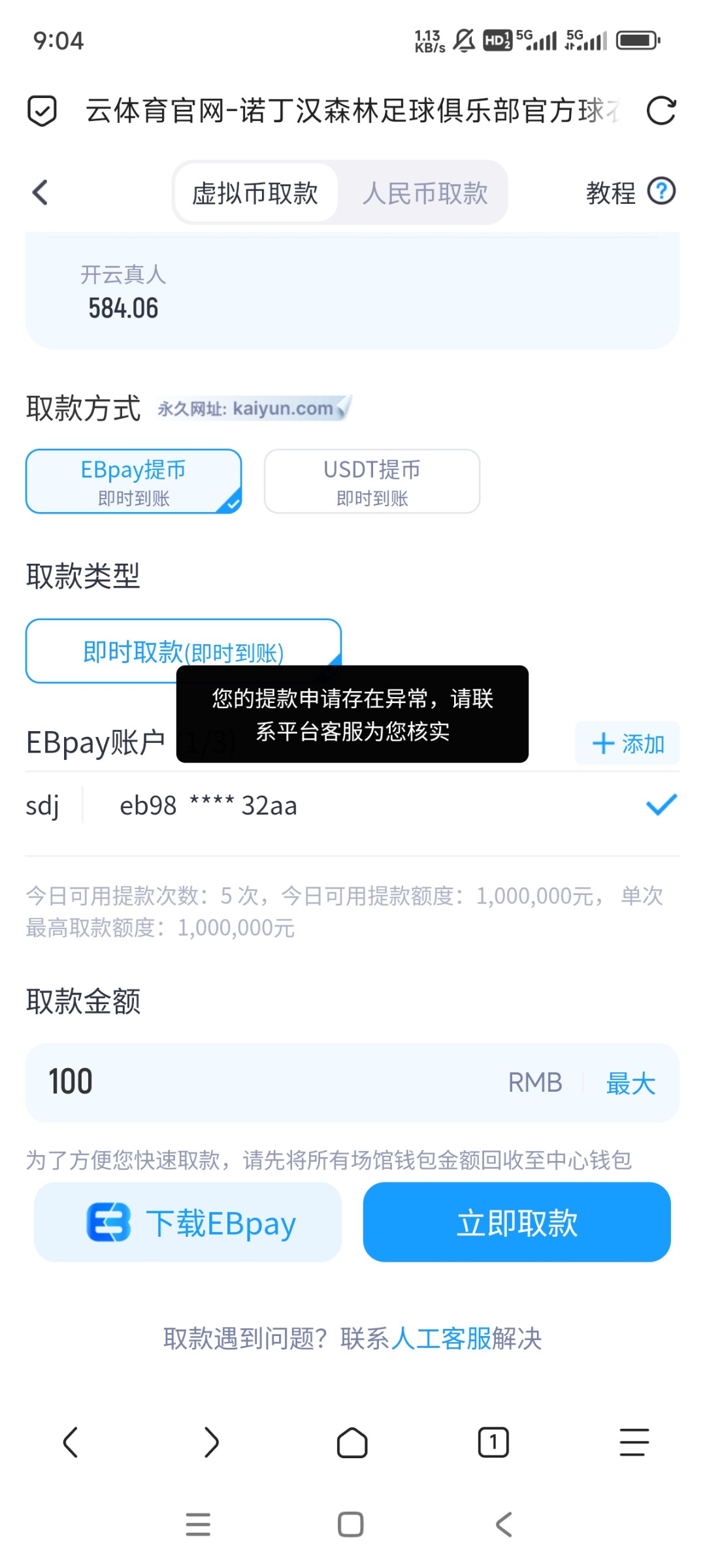The height and width of the screenshot is (1568, 705).
Task: Add a new EBpay account via 添加
Action: [627, 743]
